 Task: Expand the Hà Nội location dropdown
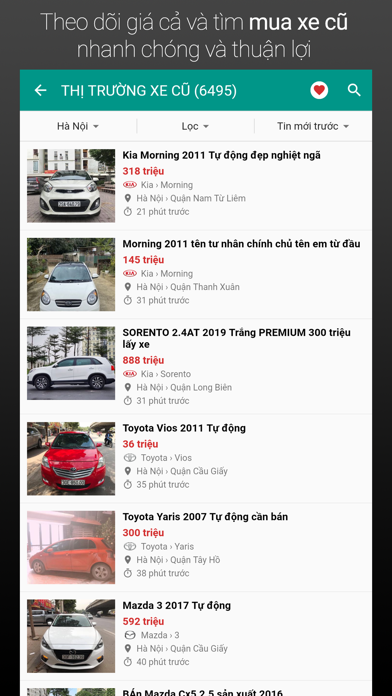pyautogui.click(x=78, y=126)
